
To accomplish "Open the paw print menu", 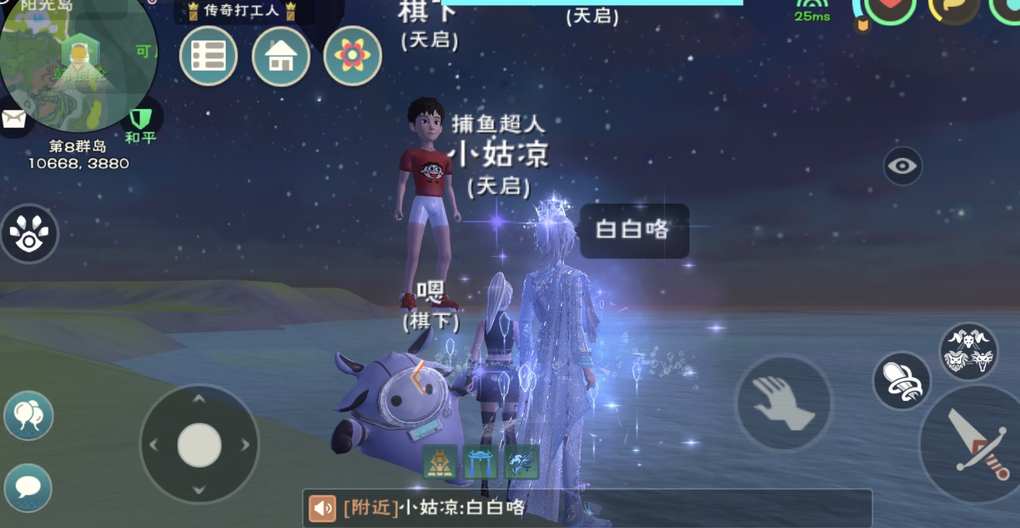I will [28, 234].
